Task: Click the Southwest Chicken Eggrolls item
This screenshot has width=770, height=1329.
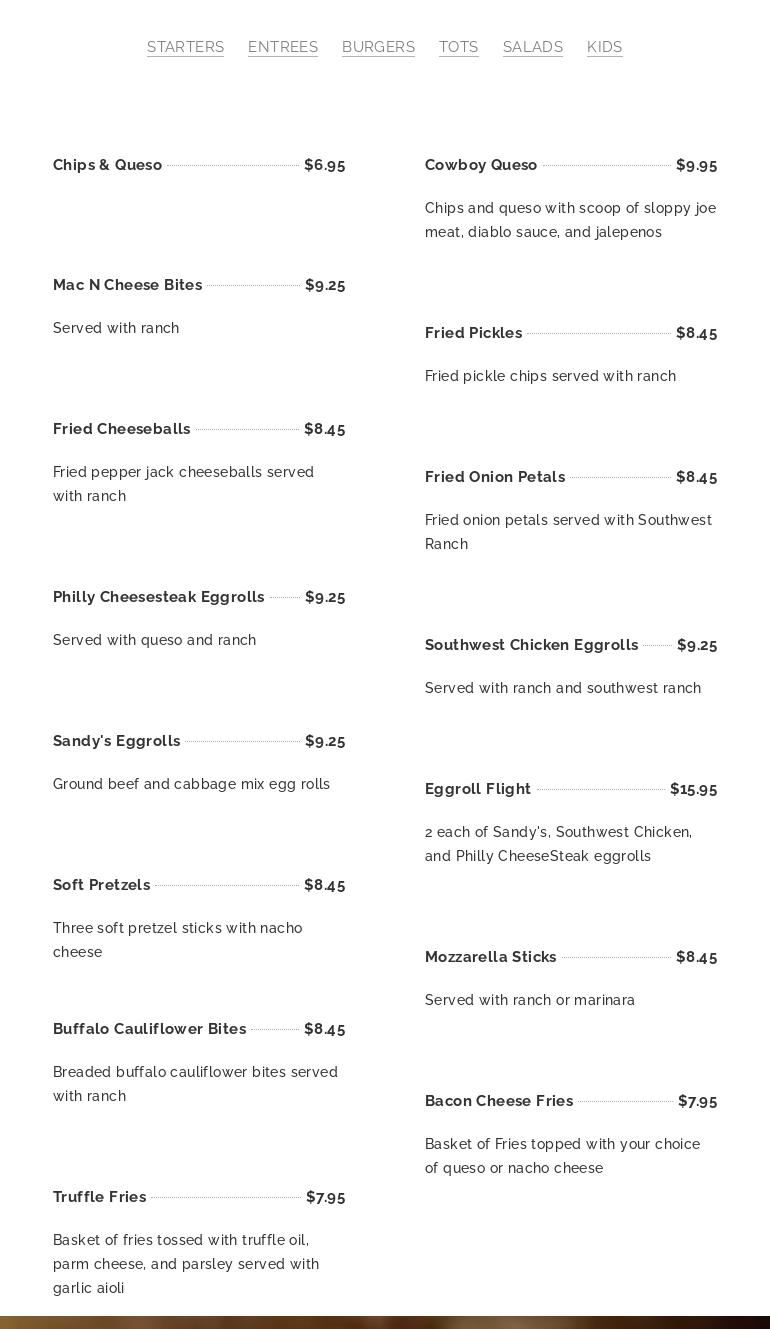Action: tap(531, 645)
